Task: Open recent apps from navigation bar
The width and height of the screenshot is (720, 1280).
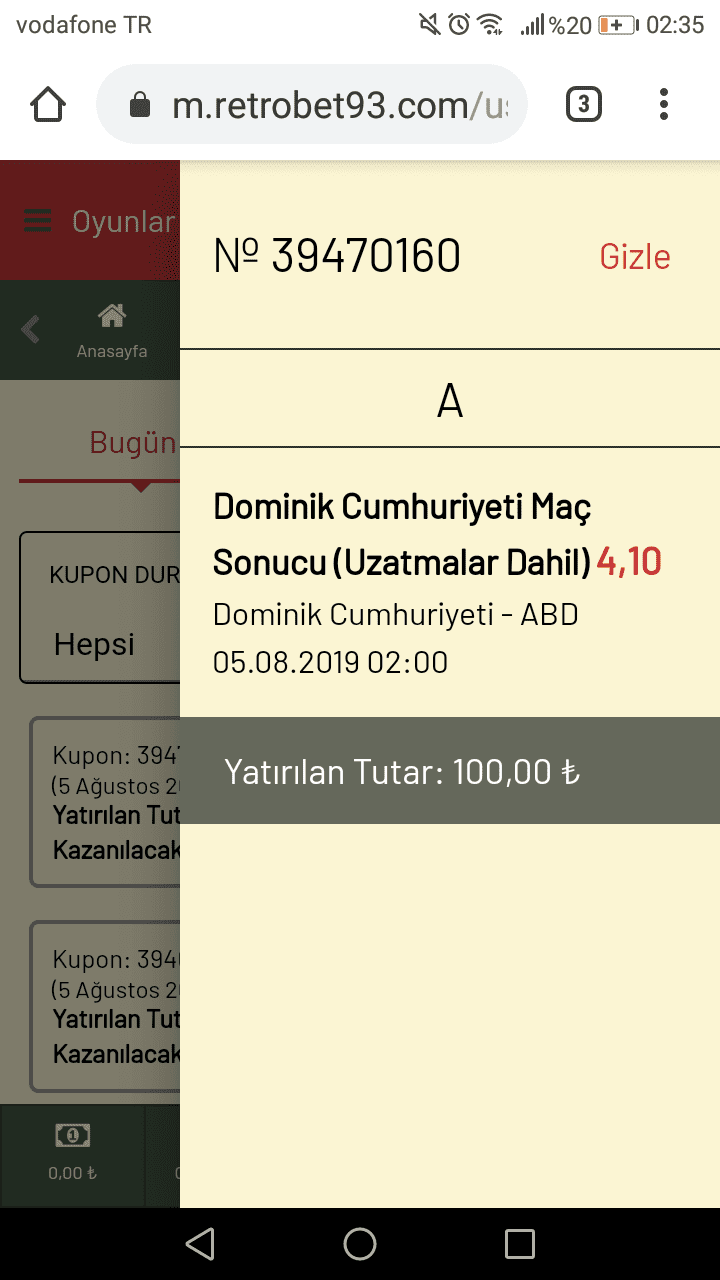Action: (520, 1243)
